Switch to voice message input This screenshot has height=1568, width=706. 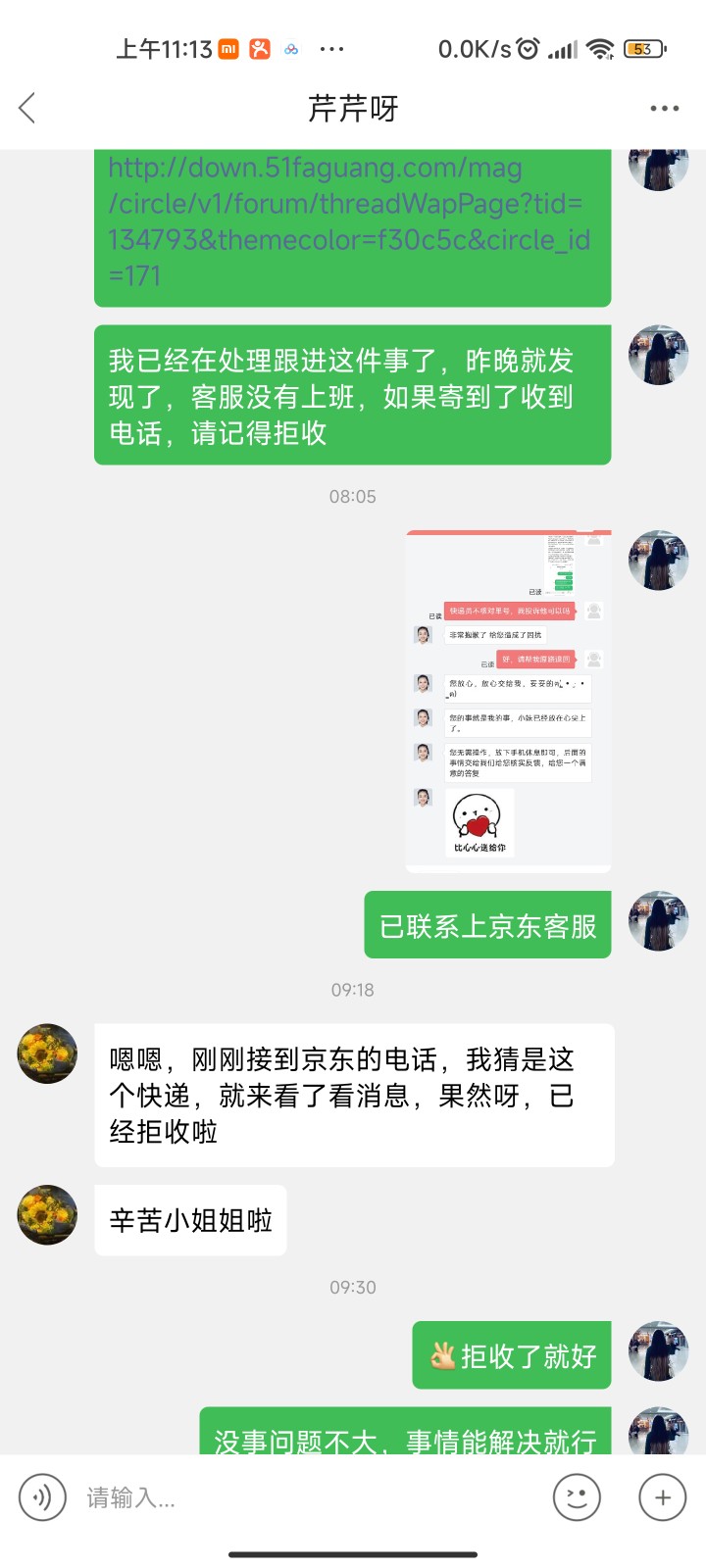(42, 1497)
